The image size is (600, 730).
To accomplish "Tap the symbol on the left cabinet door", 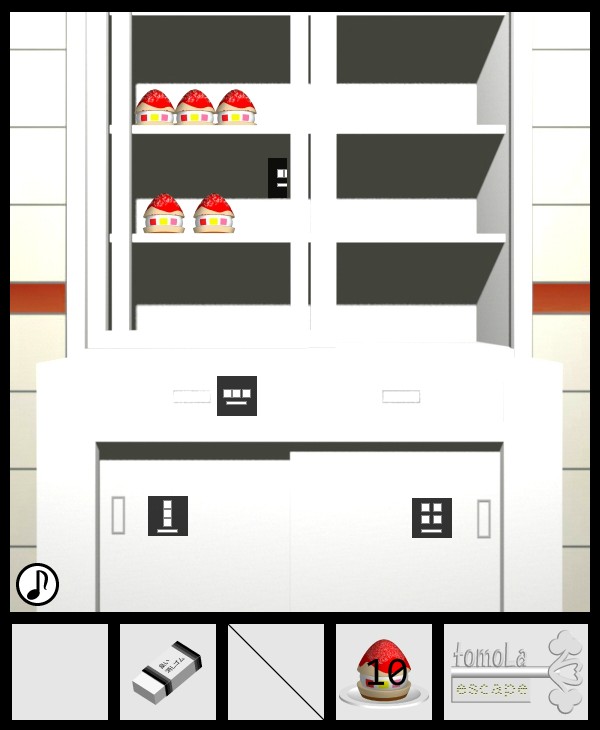I will click(x=168, y=516).
